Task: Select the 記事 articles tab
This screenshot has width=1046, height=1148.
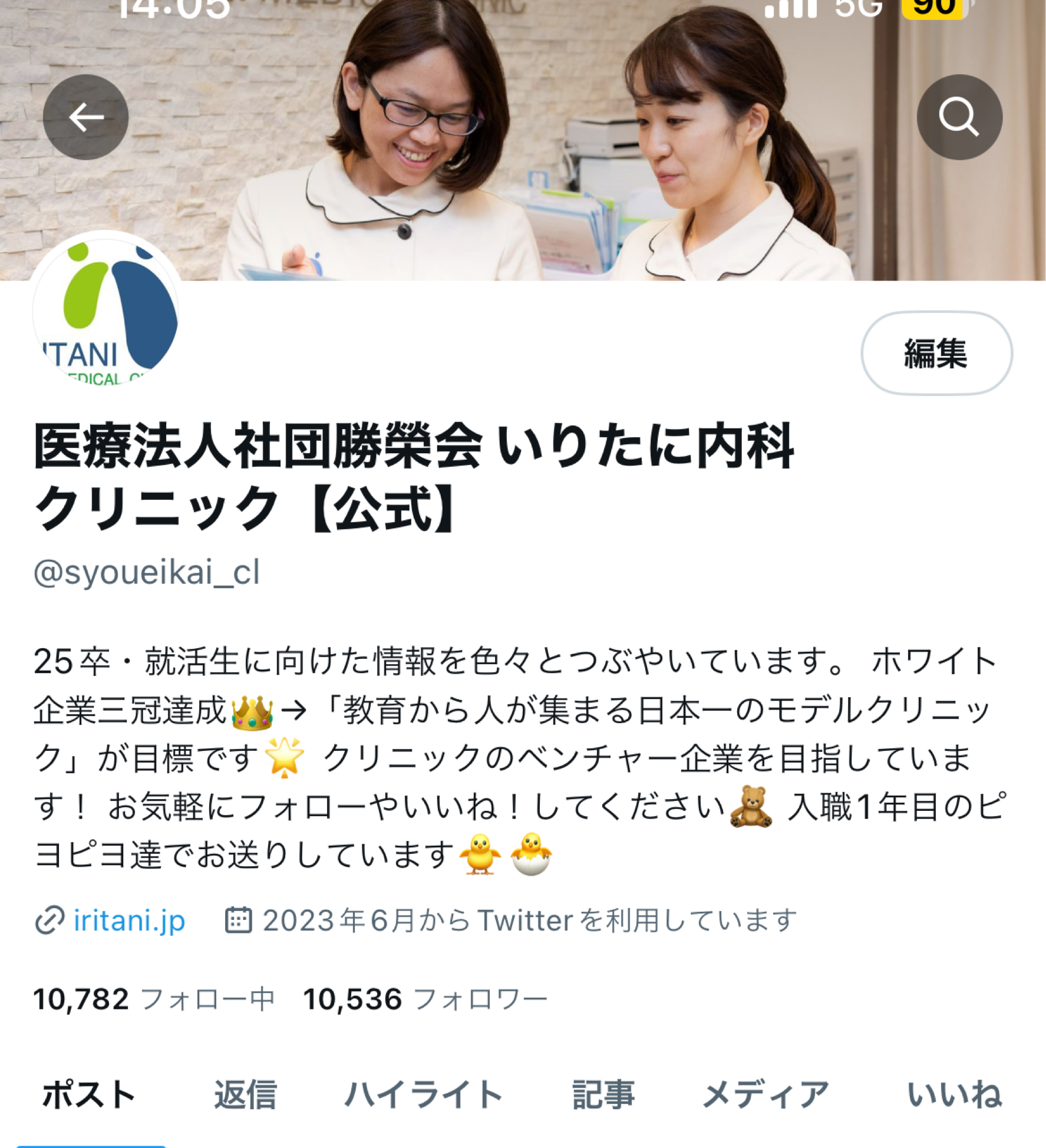Action: [603, 1095]
